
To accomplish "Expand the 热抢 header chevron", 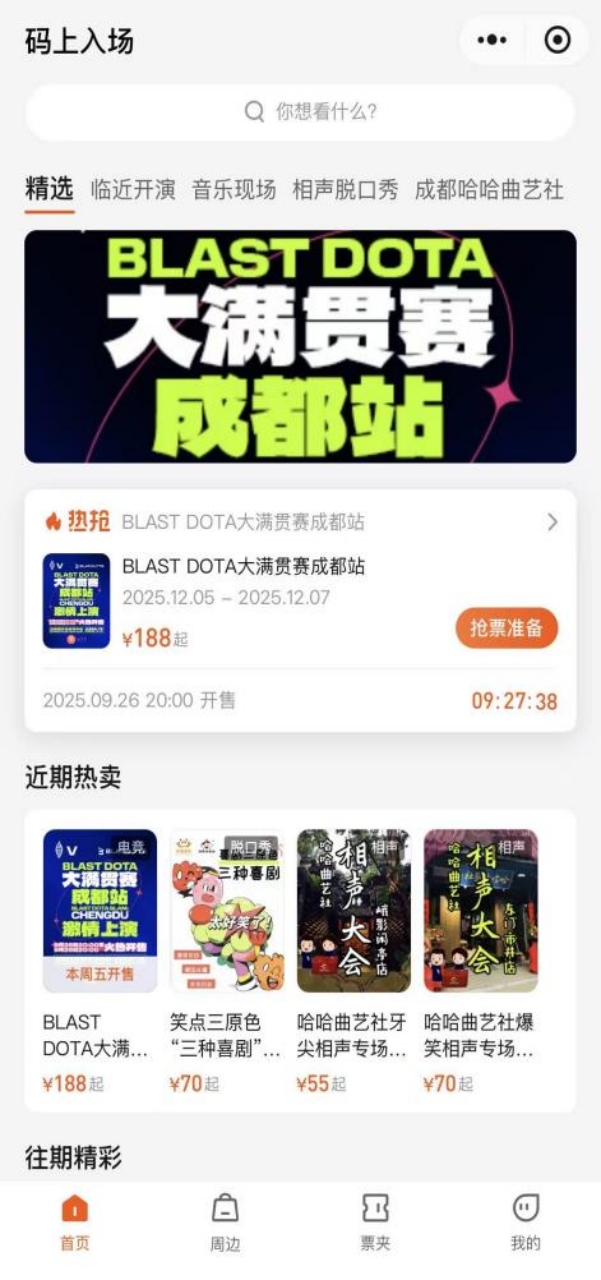I will click(x=552, y=522).
